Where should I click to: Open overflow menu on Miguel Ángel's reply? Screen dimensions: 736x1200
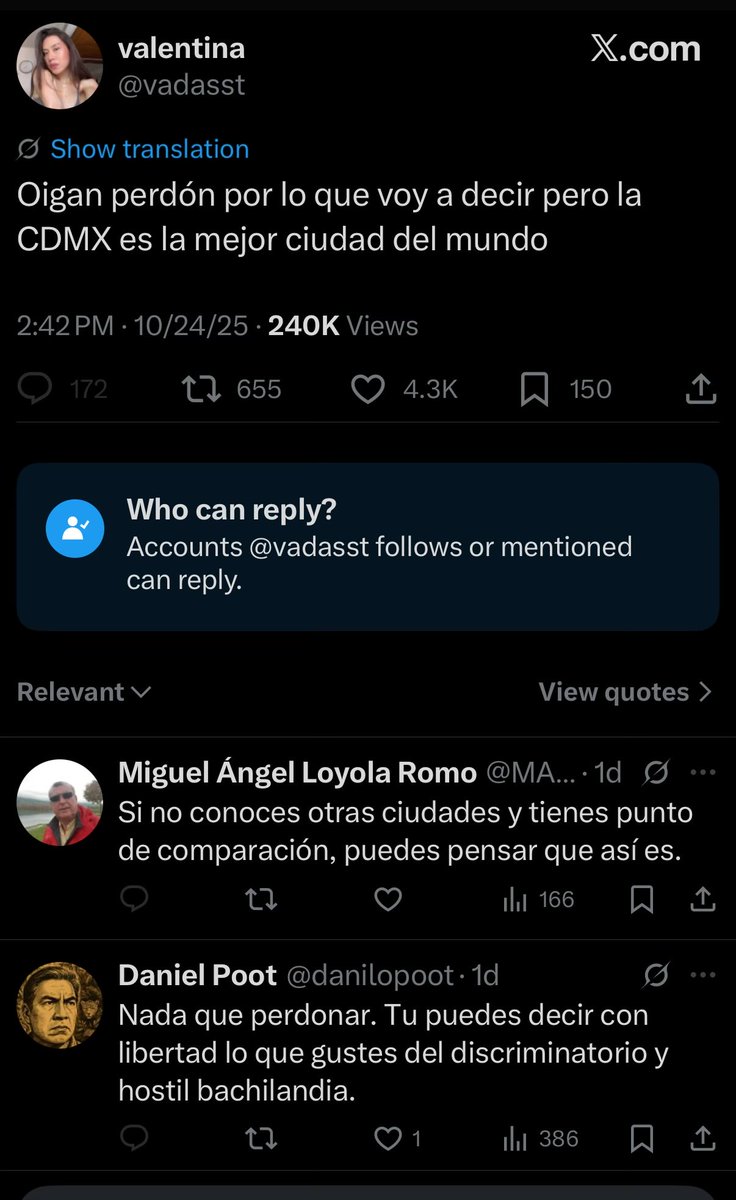point(704,772)
